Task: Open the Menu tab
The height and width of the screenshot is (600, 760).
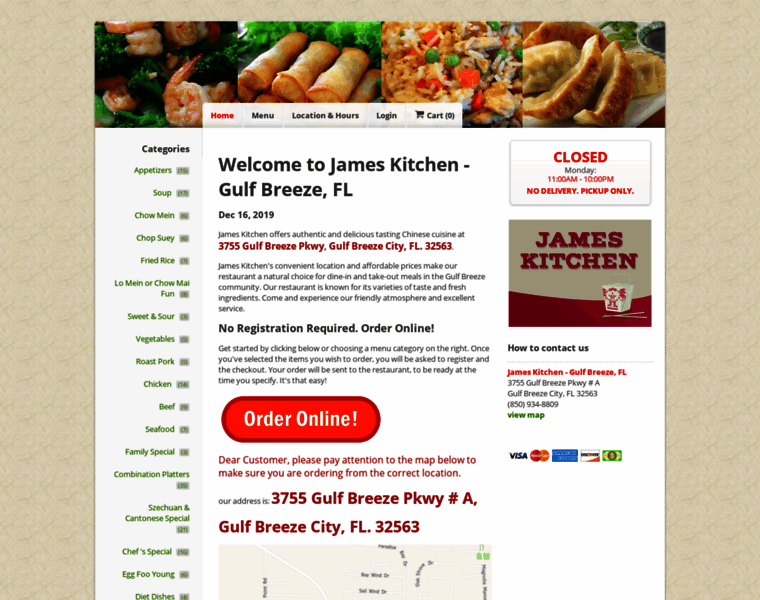Action: 263,115
